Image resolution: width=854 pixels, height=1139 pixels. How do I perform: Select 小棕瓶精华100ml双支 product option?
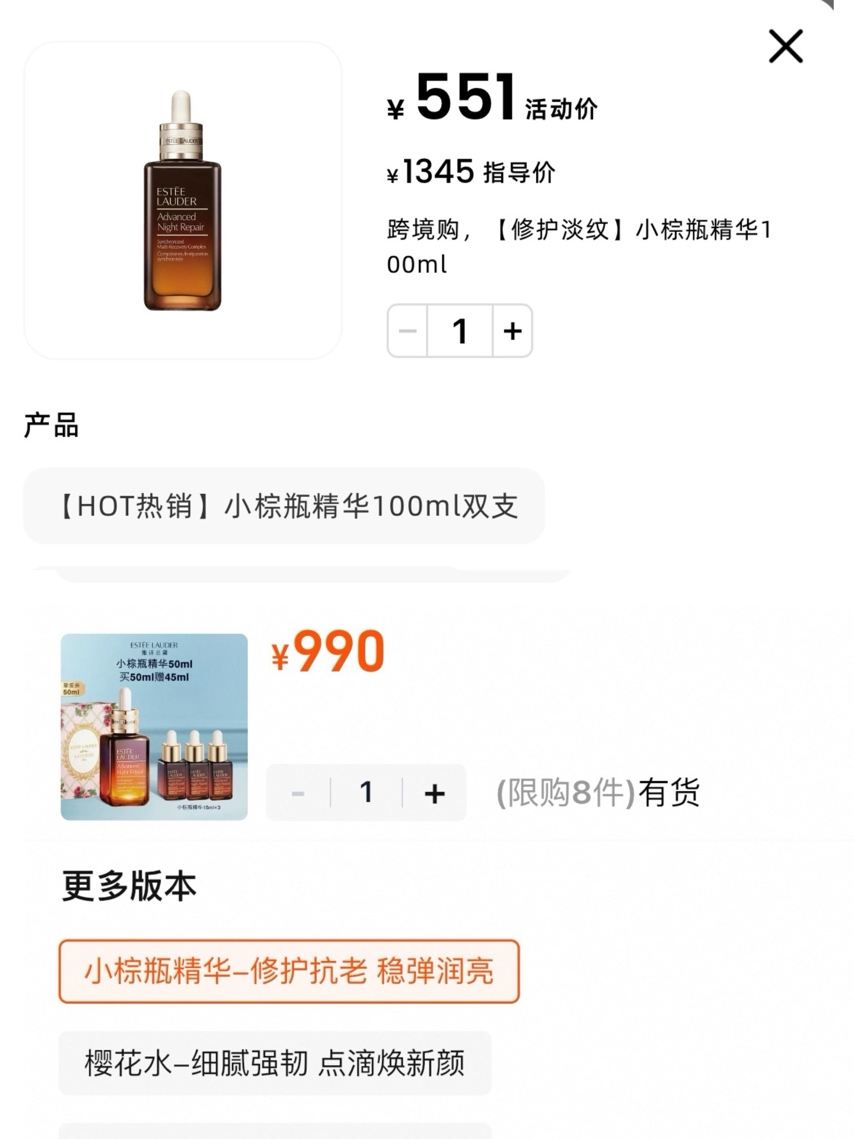click(284, 506)
